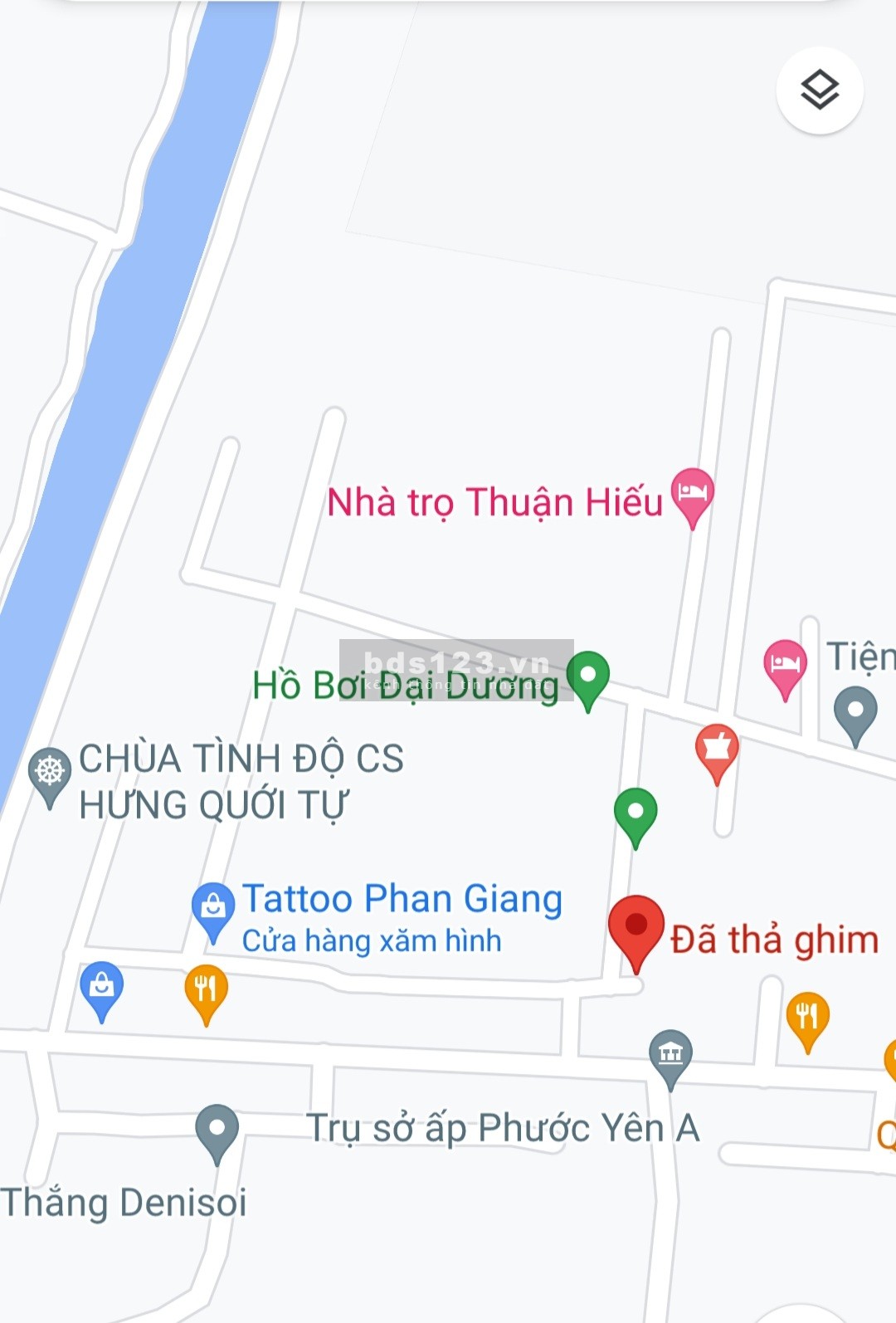The image size is (896, 1323).
Task: Open Tattoo Phan Giang shop marker
Action: click(213, 906)
